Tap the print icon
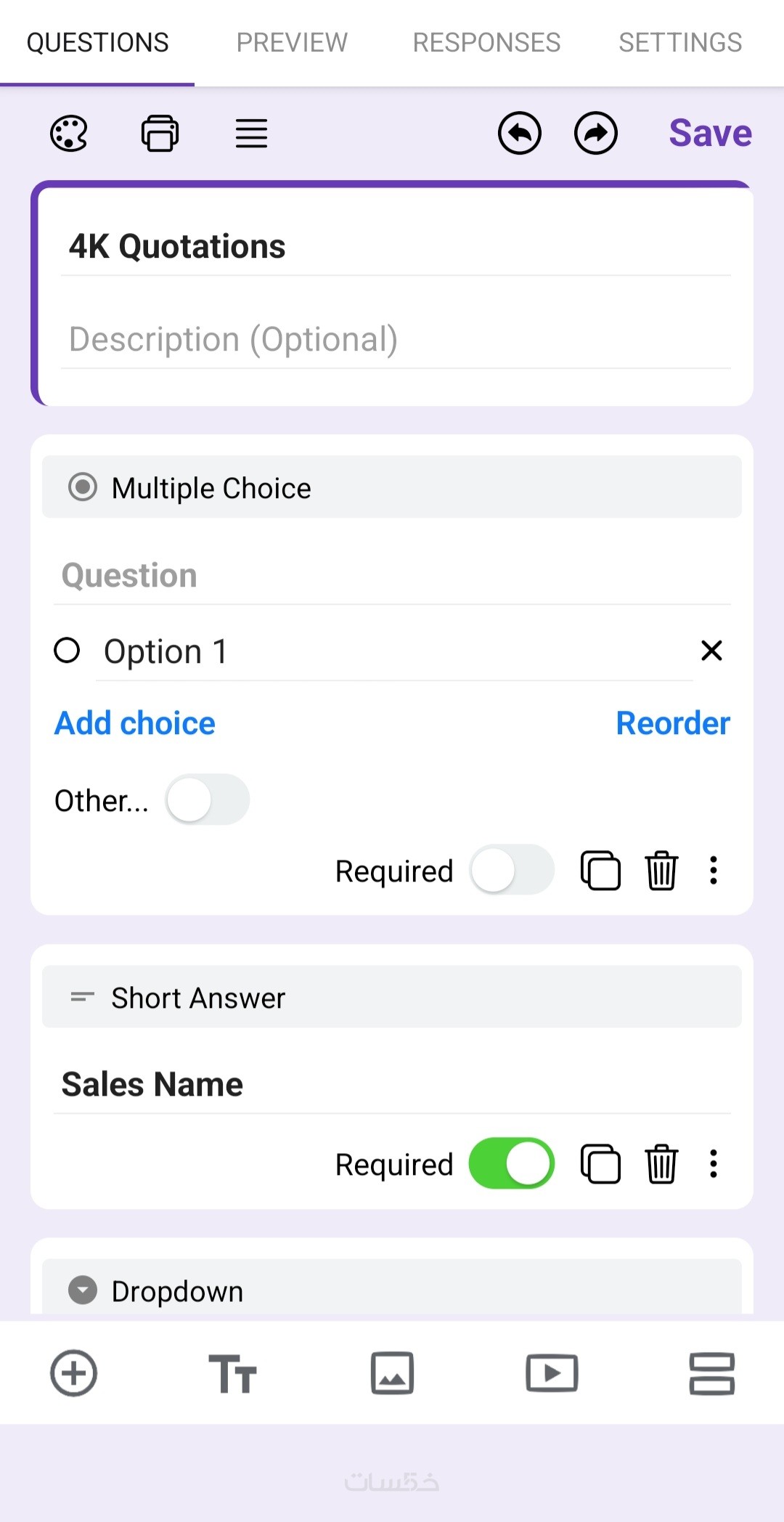 click(160, 134)
